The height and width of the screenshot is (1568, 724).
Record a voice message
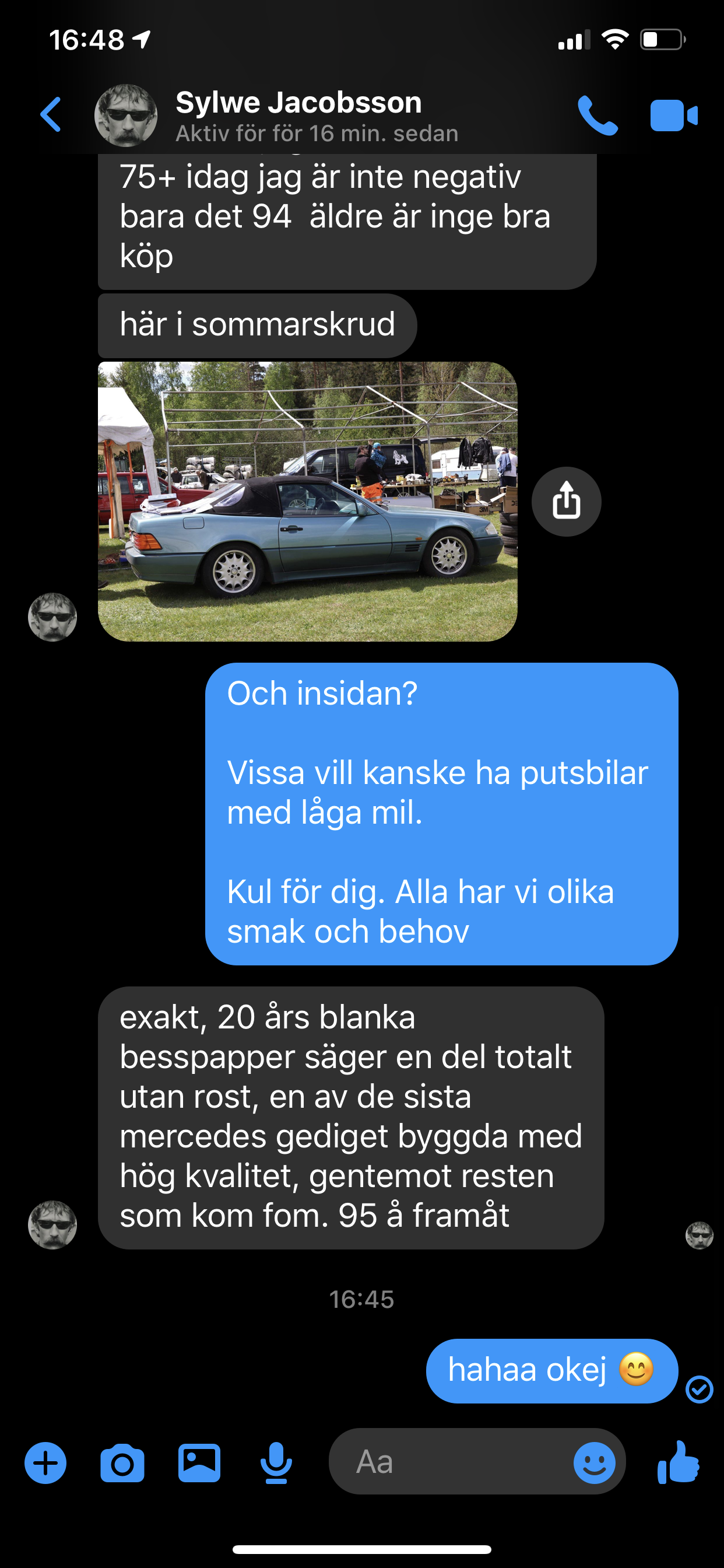pos(276,1462)
